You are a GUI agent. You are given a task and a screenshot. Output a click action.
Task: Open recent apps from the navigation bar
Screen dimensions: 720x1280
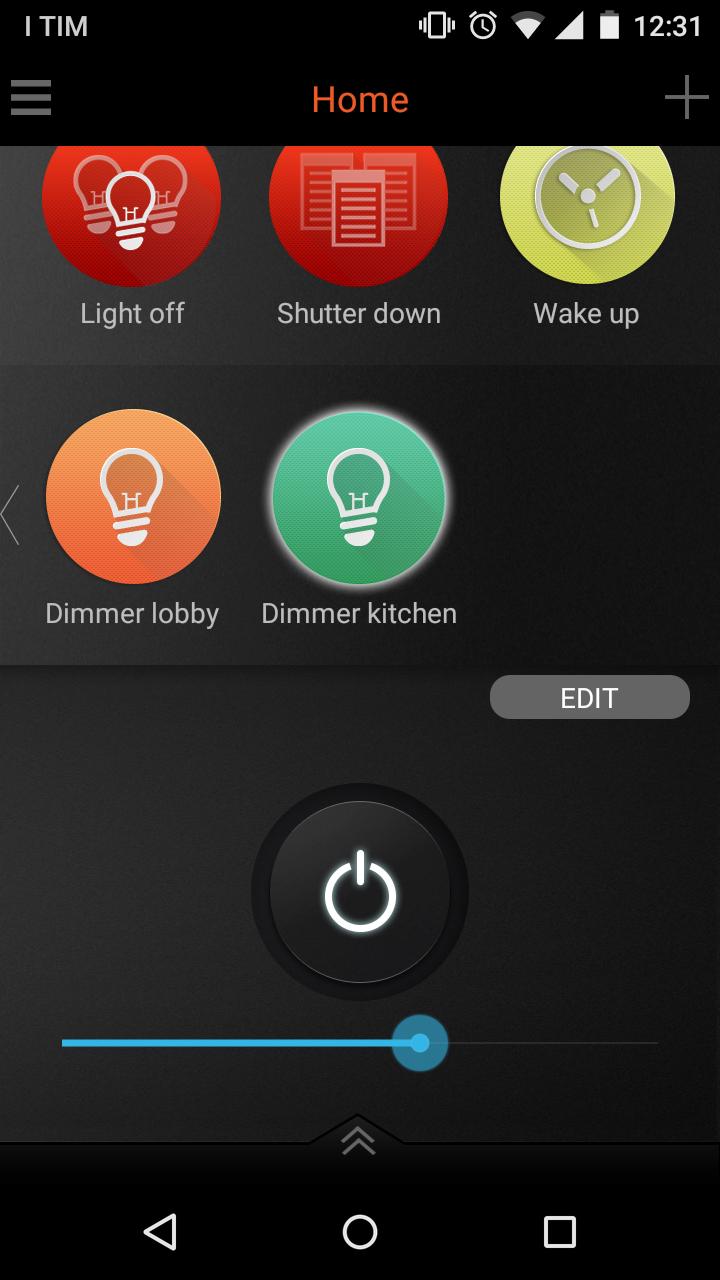click(559, 1231)
